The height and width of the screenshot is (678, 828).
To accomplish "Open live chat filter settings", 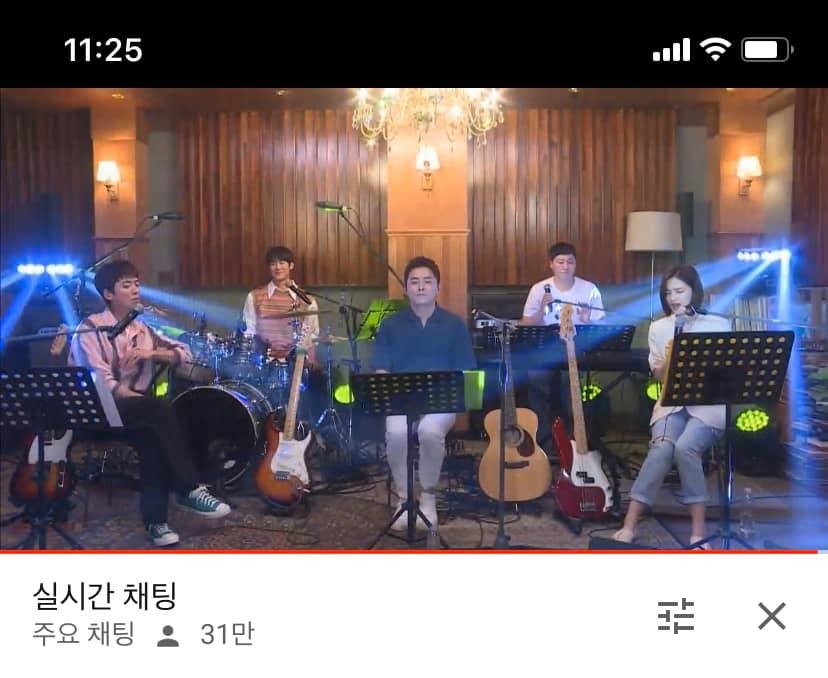I will [676, 616].
